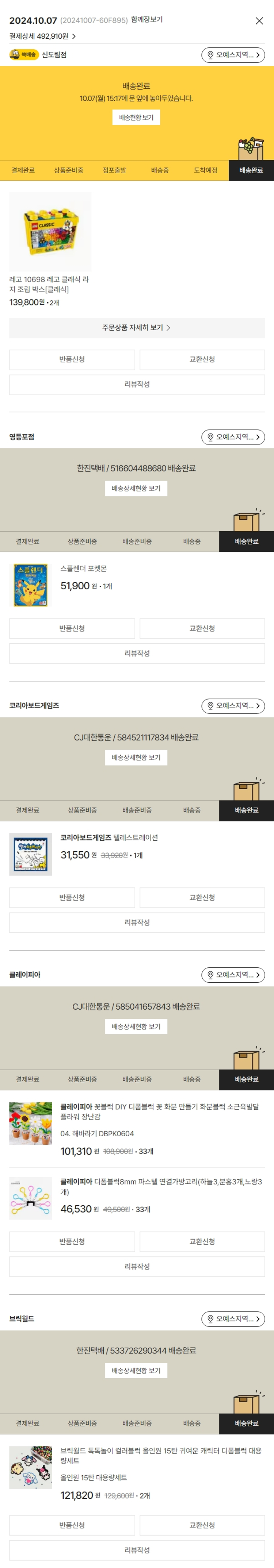Tap 배송현황 보기 in yellow banner
274x1568 pixels.
click(x=136, y=117)
